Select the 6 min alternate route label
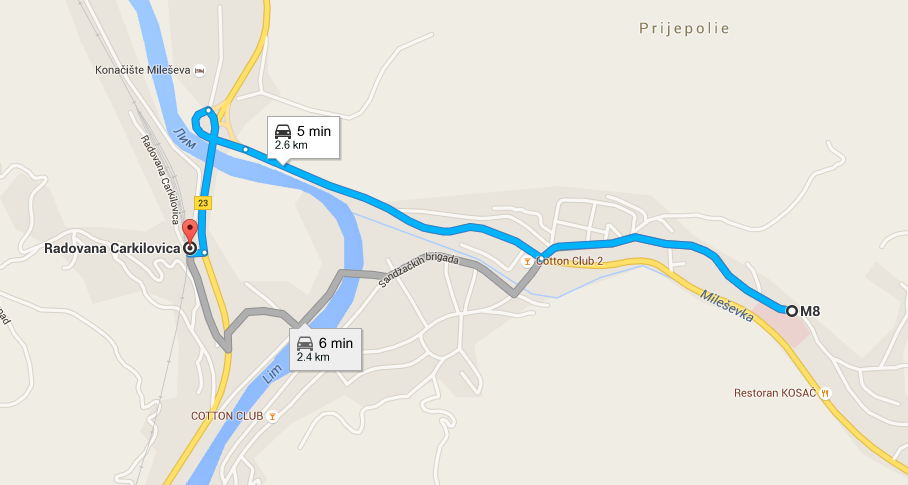 (325, 349)
